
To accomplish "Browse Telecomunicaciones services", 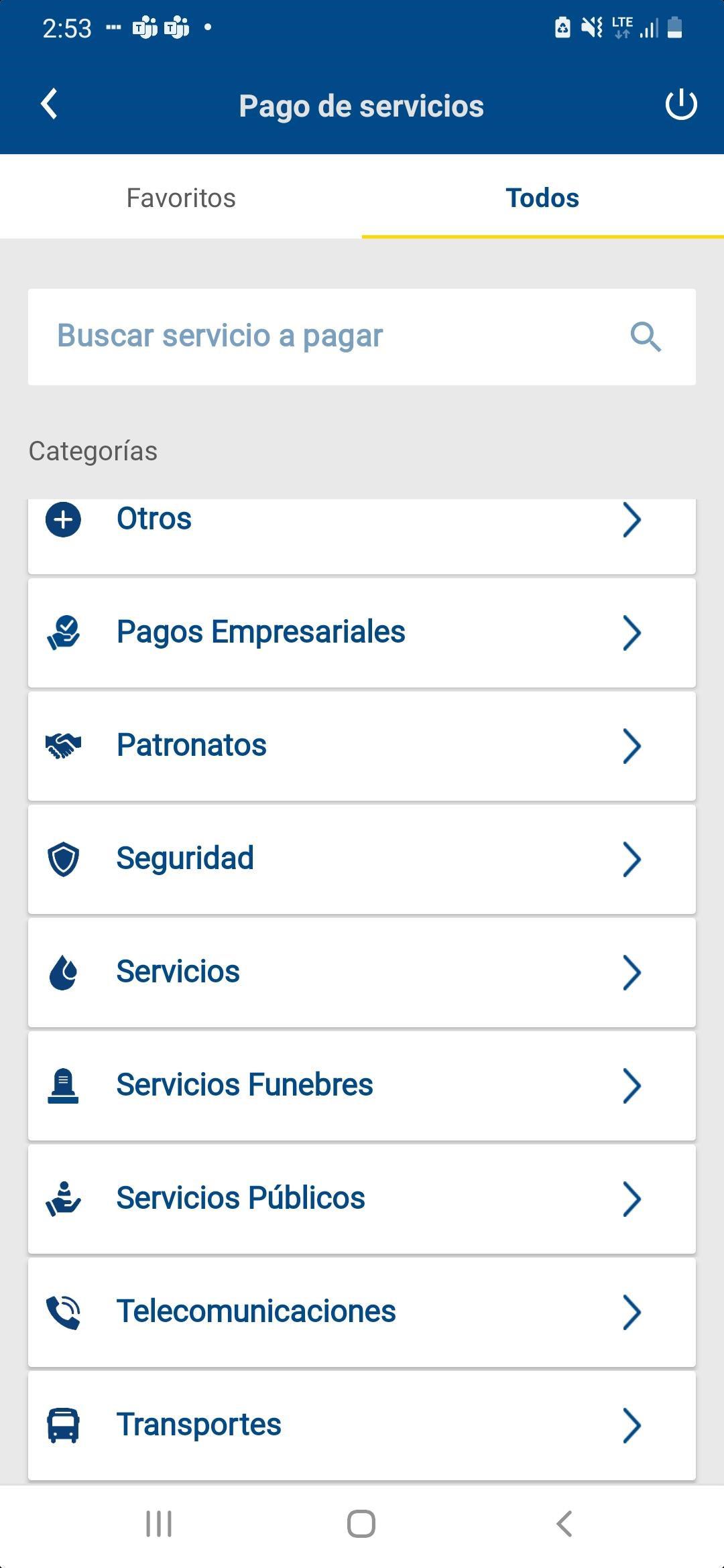I will pos(362,1313).
